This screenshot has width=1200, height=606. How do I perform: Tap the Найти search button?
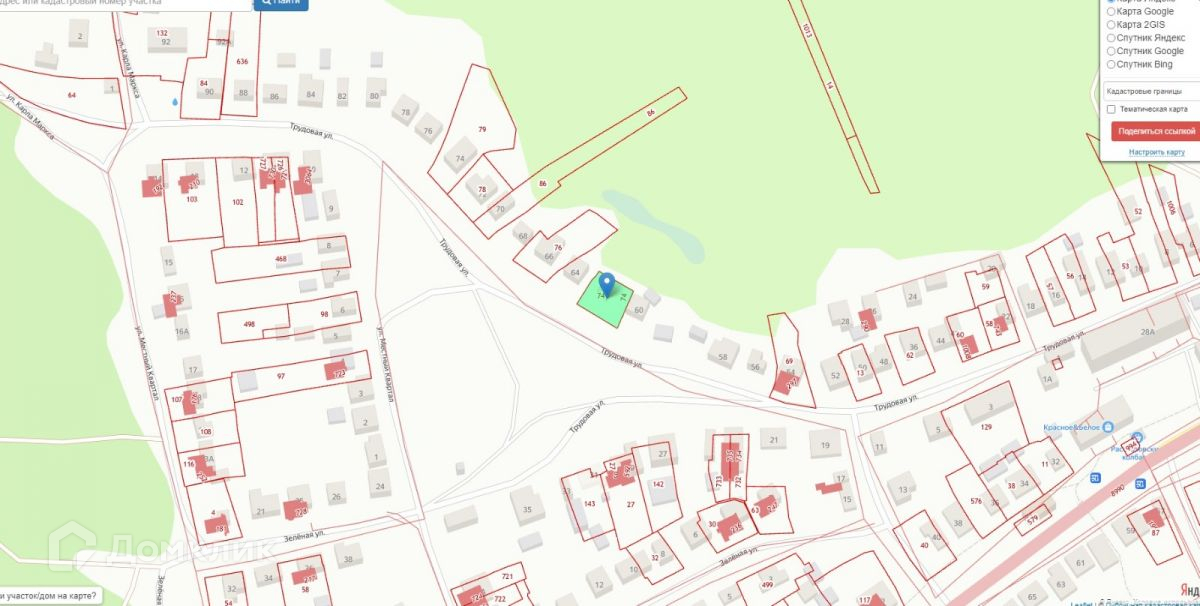[281, 4]
